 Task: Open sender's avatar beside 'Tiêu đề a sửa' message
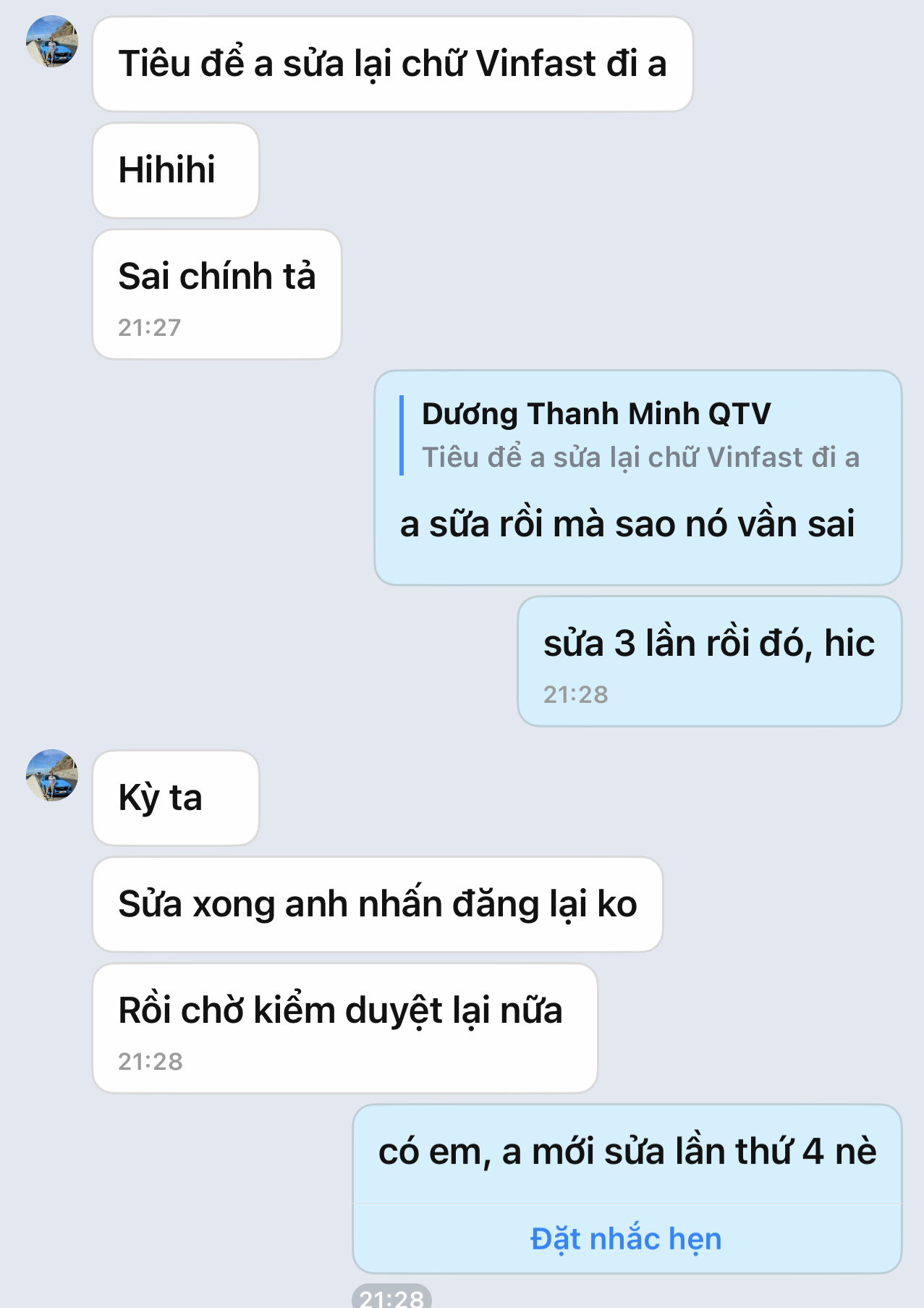(52, 42)
